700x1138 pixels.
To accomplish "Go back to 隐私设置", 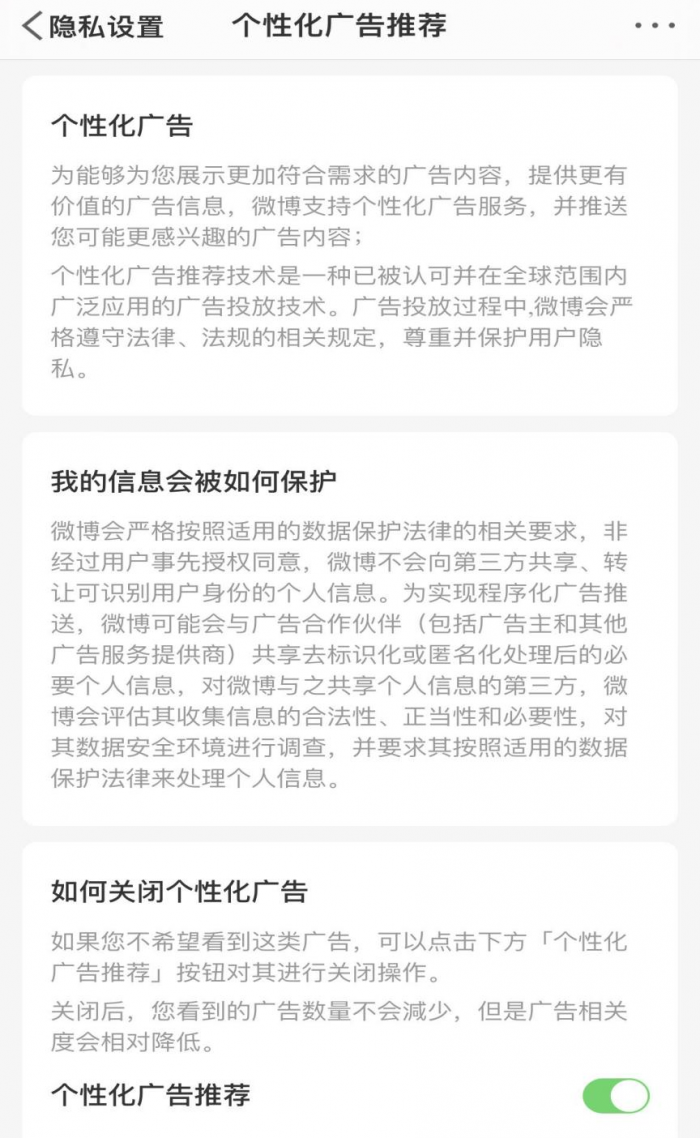I will click(x=92, y=26).
